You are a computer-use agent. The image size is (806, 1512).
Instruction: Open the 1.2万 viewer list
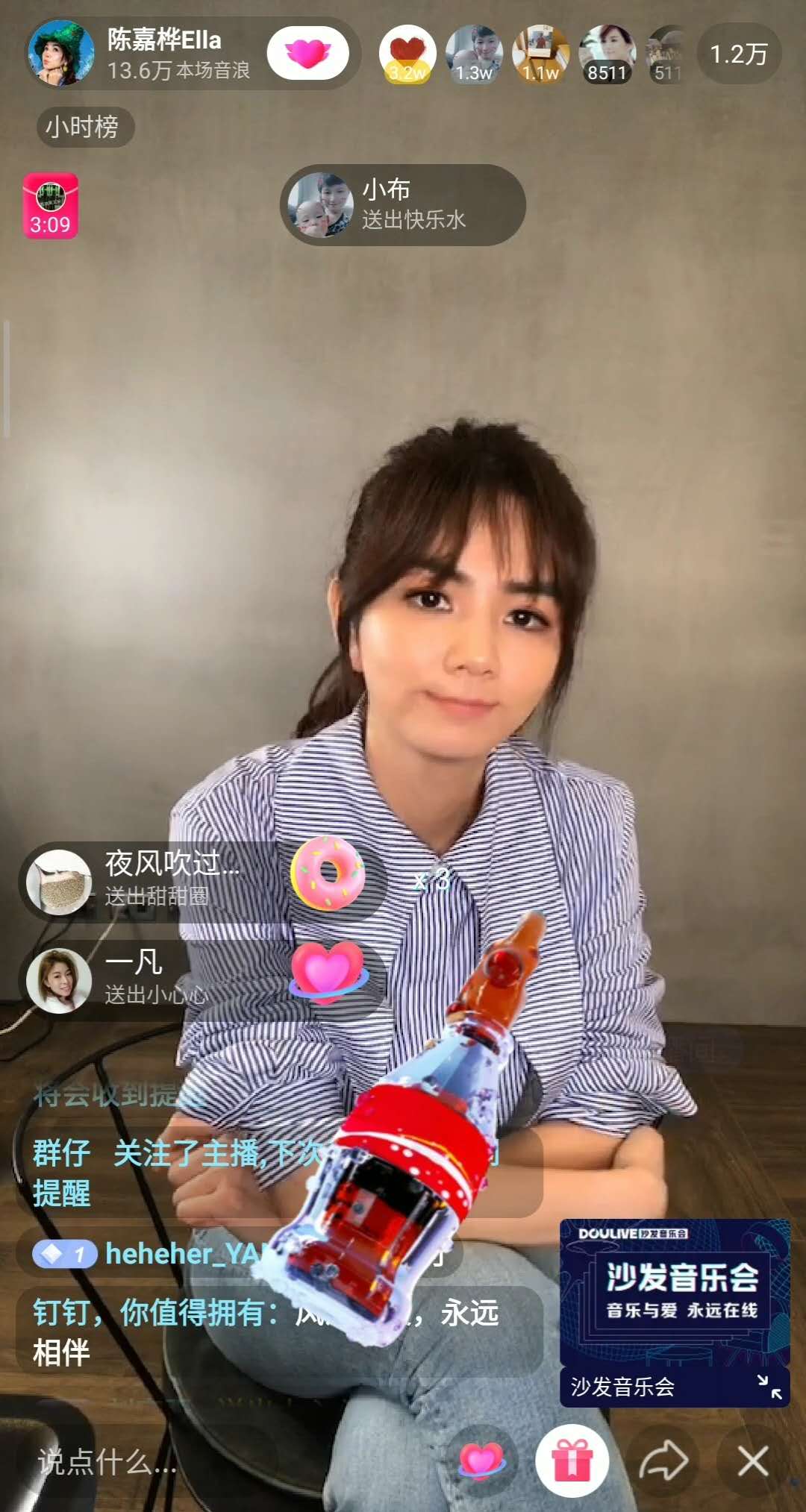[x=739, y=54]
